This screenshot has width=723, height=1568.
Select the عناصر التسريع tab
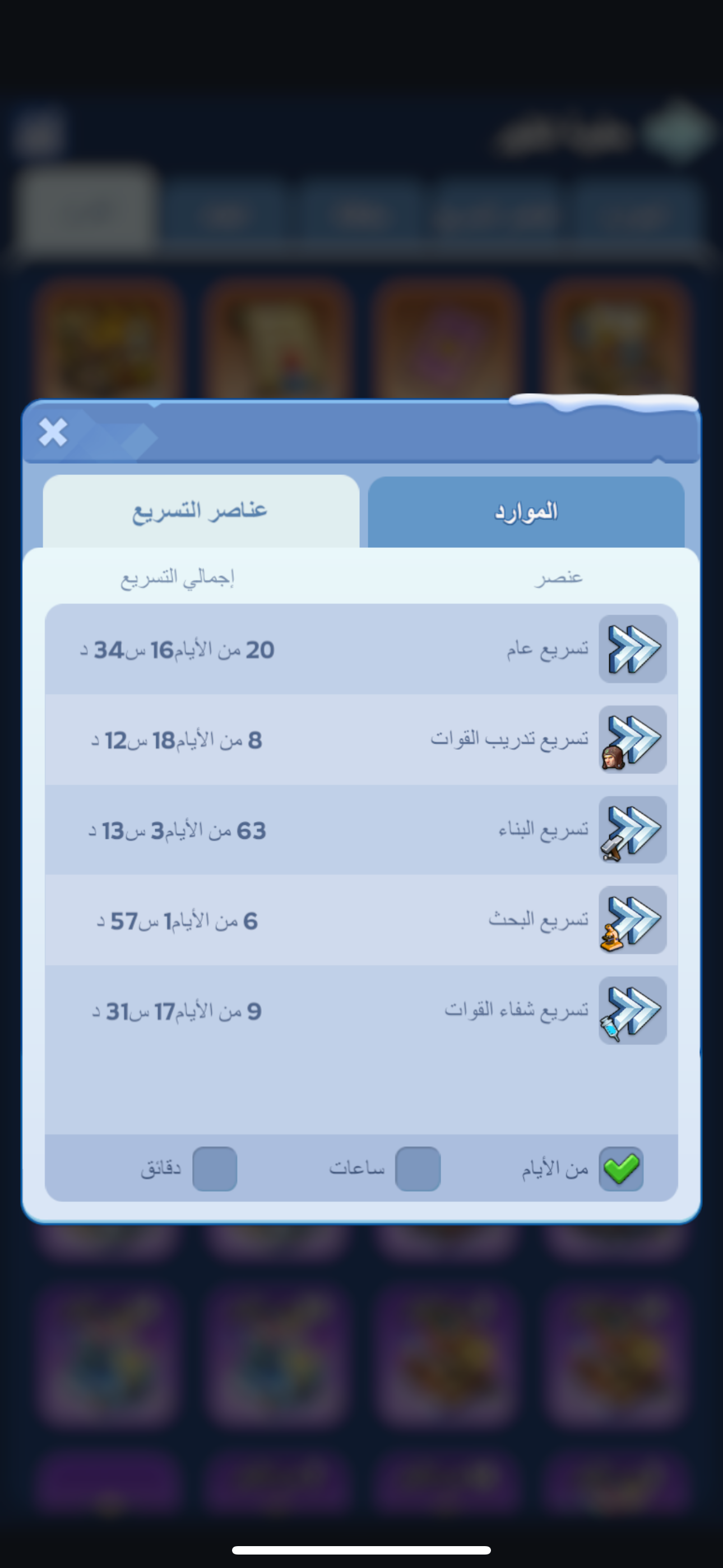point(201,511)
